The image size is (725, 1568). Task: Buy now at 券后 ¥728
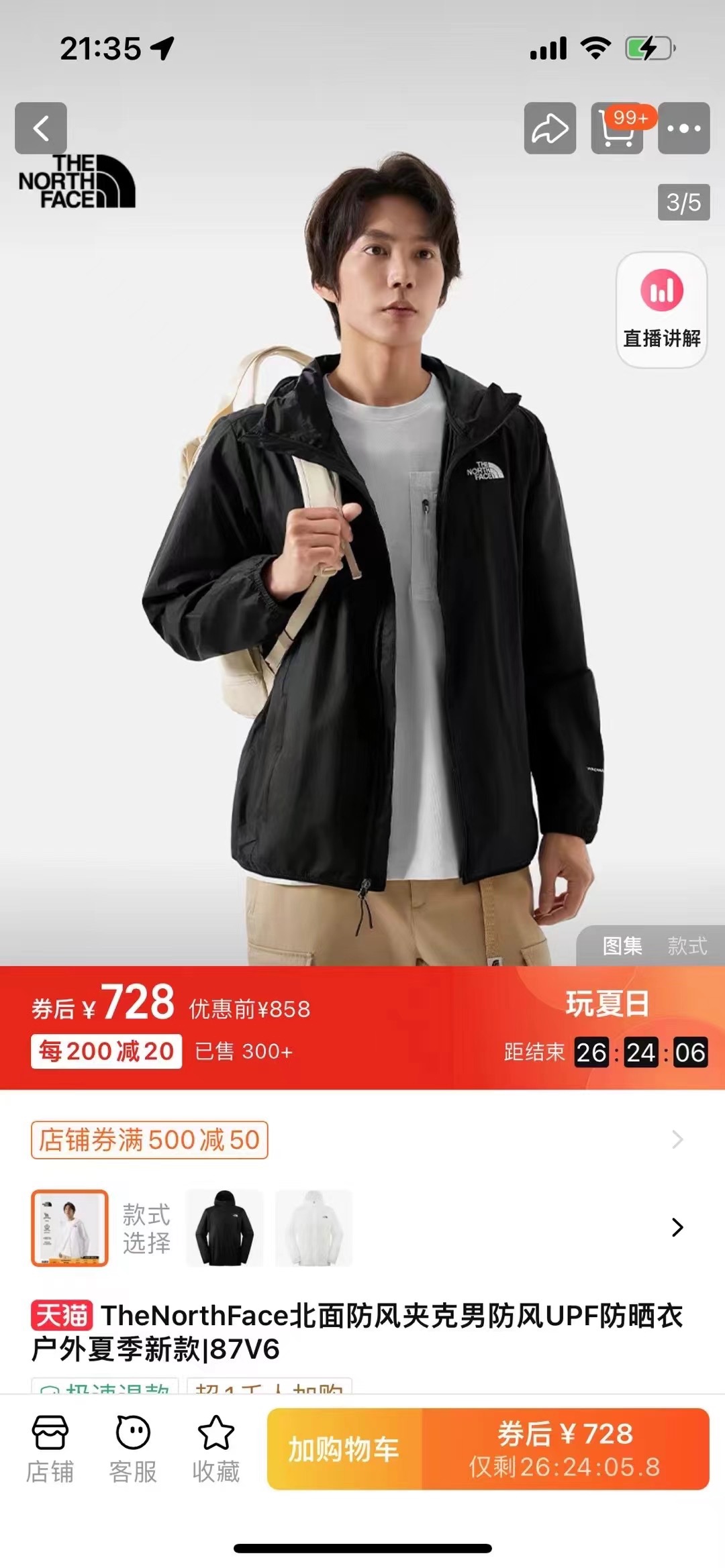pyautogui.click(x=565, y=1449)
